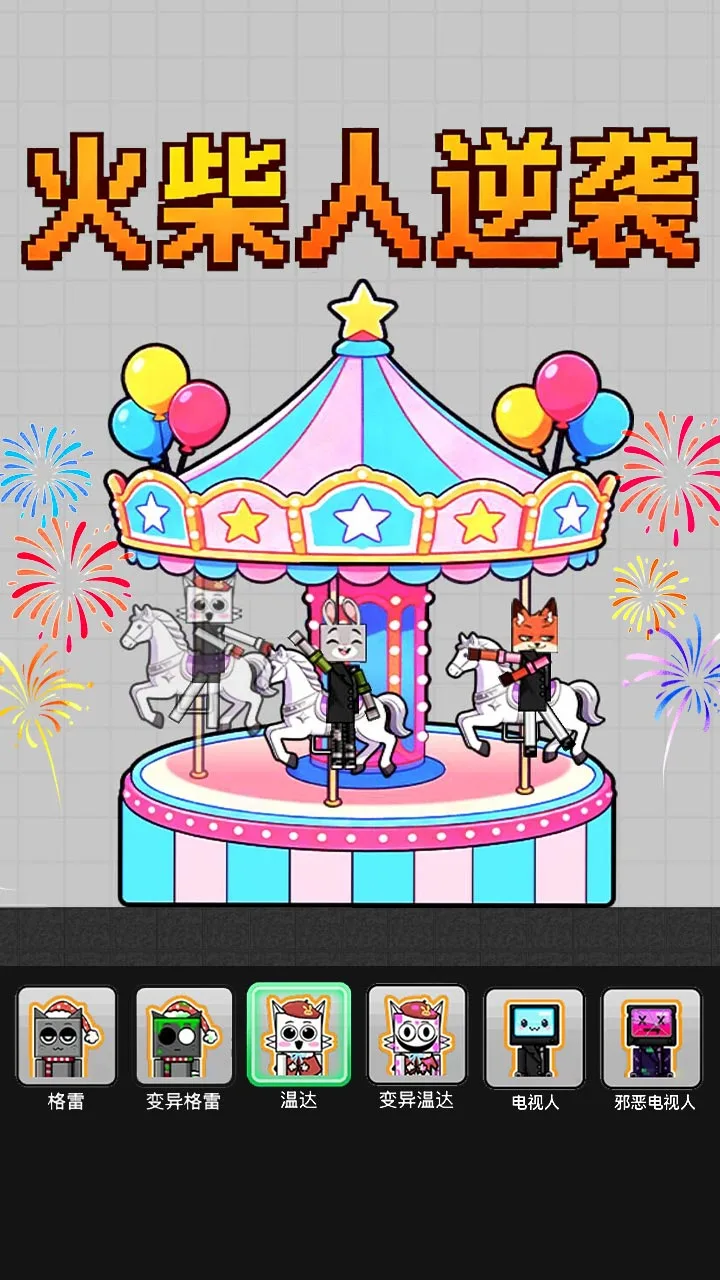Screen dimensions: 720x1280
Task: Select the 变异温达 character
Action: [417, 1034]
